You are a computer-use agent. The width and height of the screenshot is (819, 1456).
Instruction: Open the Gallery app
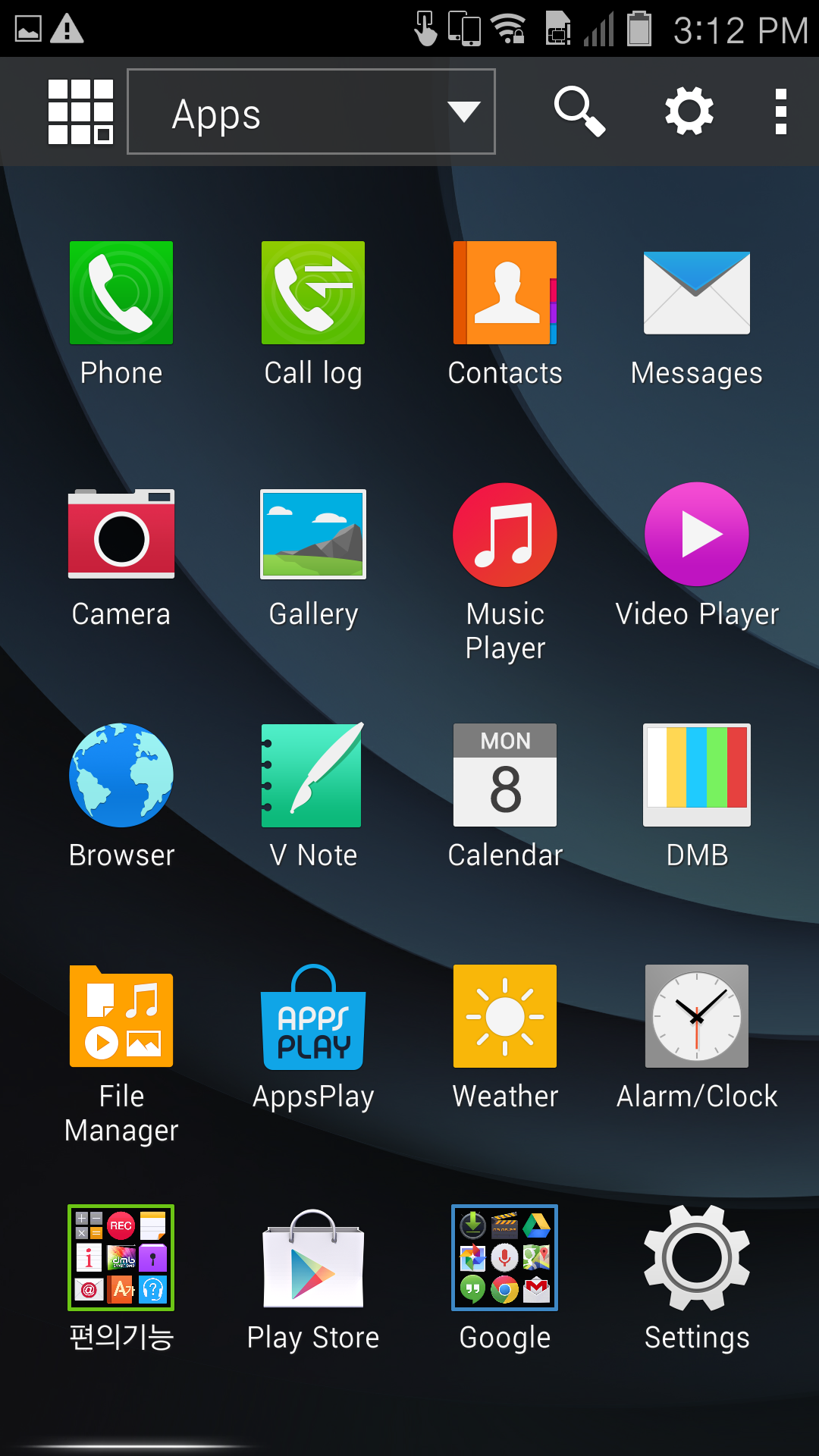point(313,535)
